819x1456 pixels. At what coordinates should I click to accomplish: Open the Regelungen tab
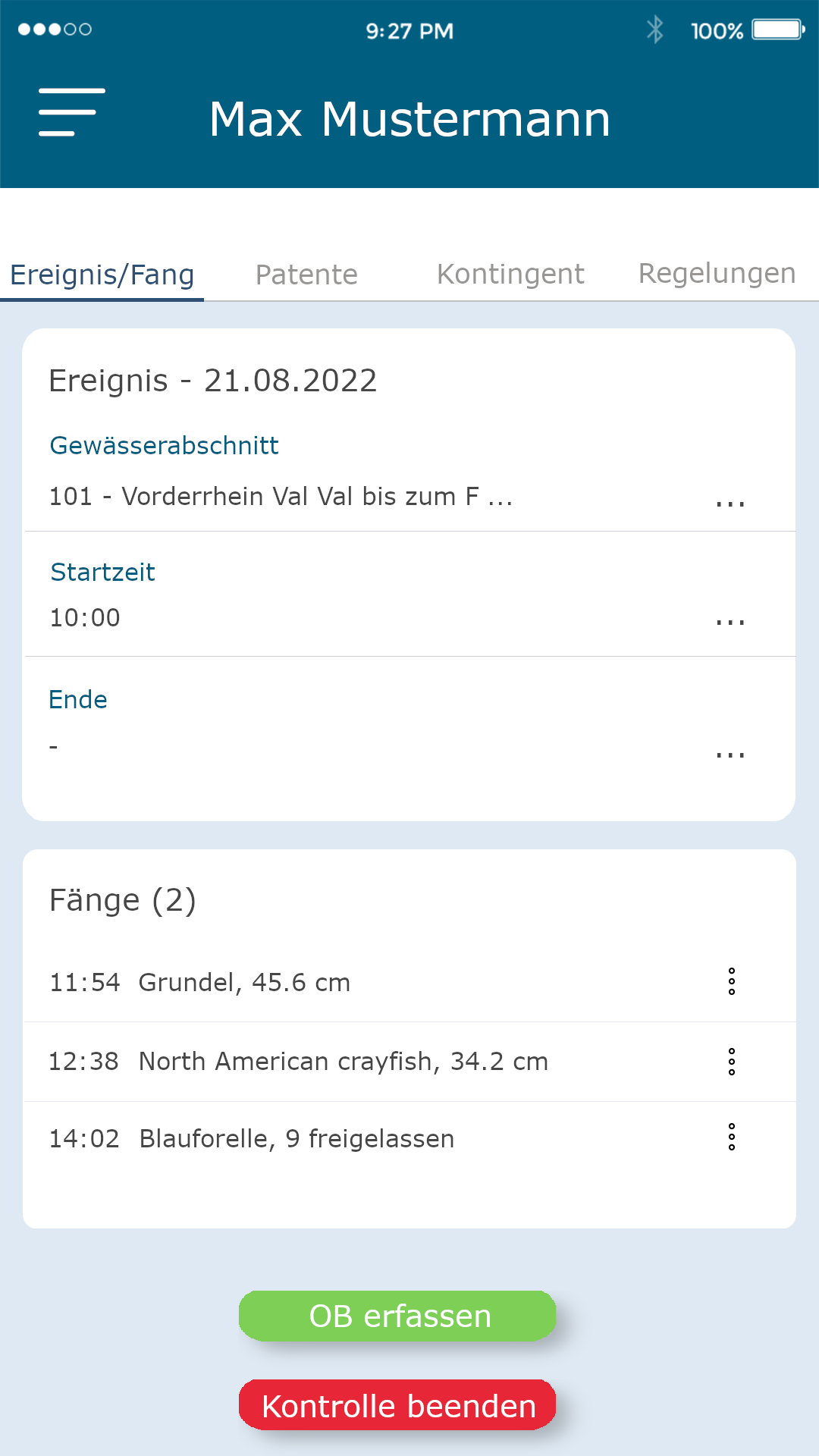click(717, 273)
